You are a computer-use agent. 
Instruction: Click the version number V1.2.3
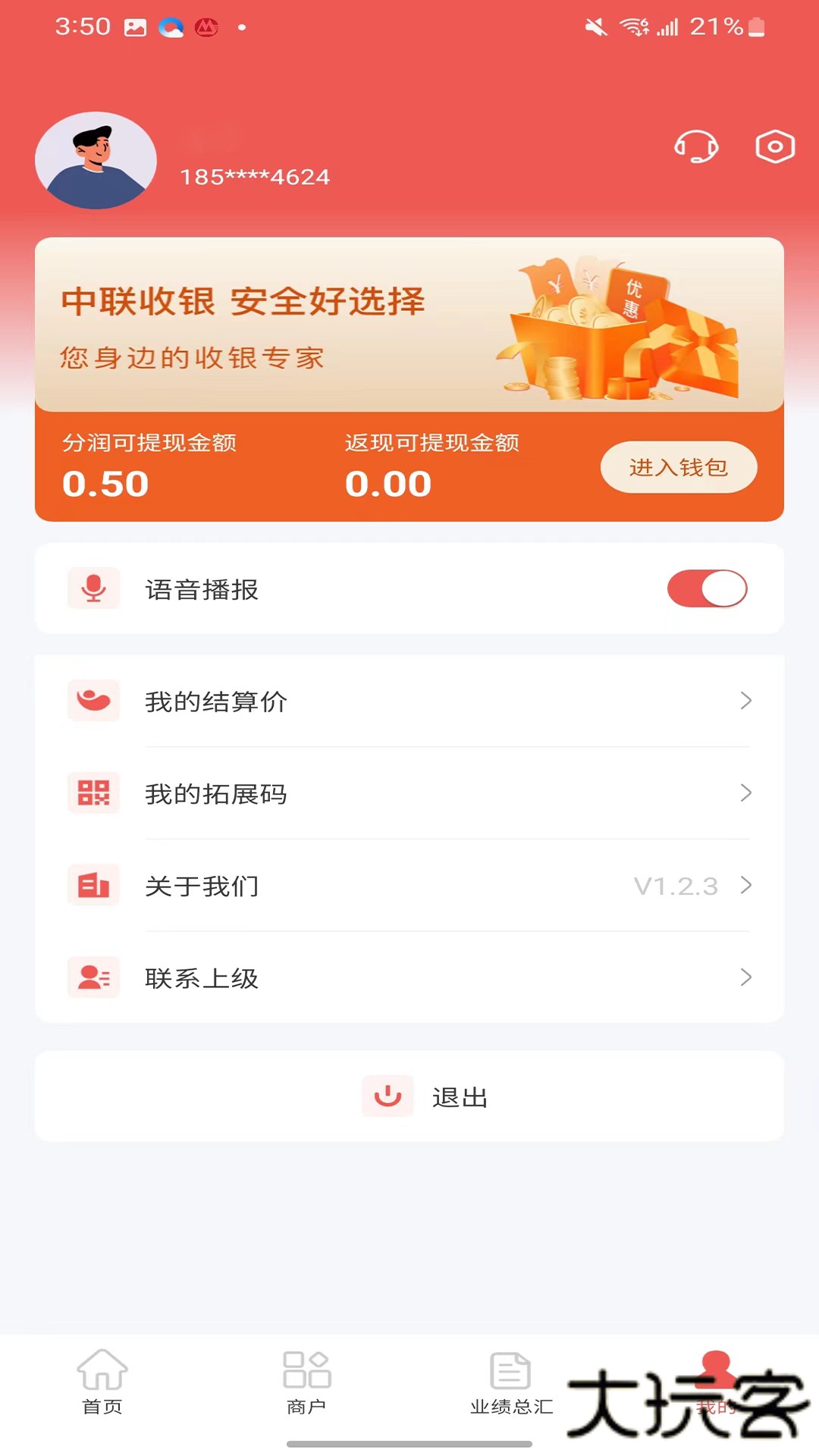pyautogui.click(x=677, y=886)
